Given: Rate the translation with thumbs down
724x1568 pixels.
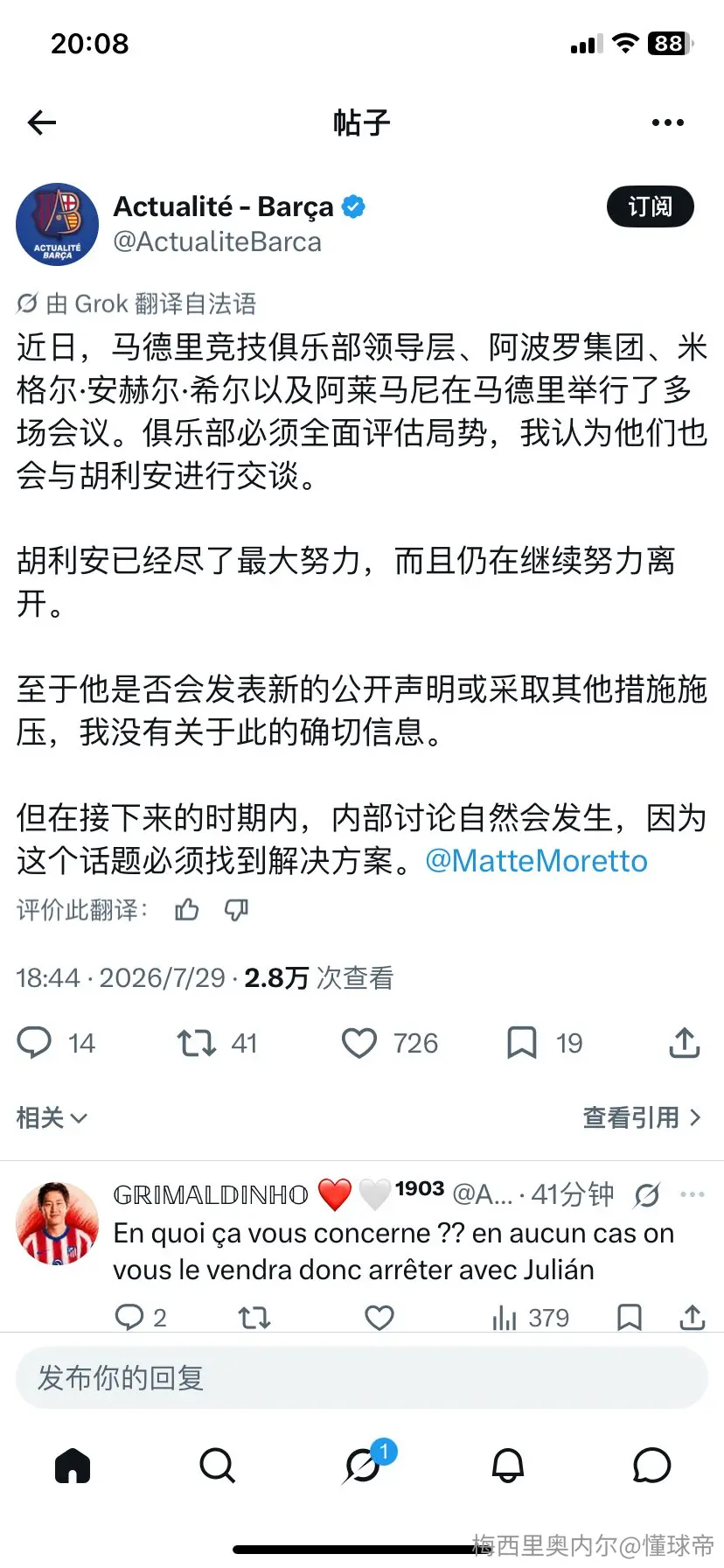Looking at the screenshot, I should tap(236, 910).
